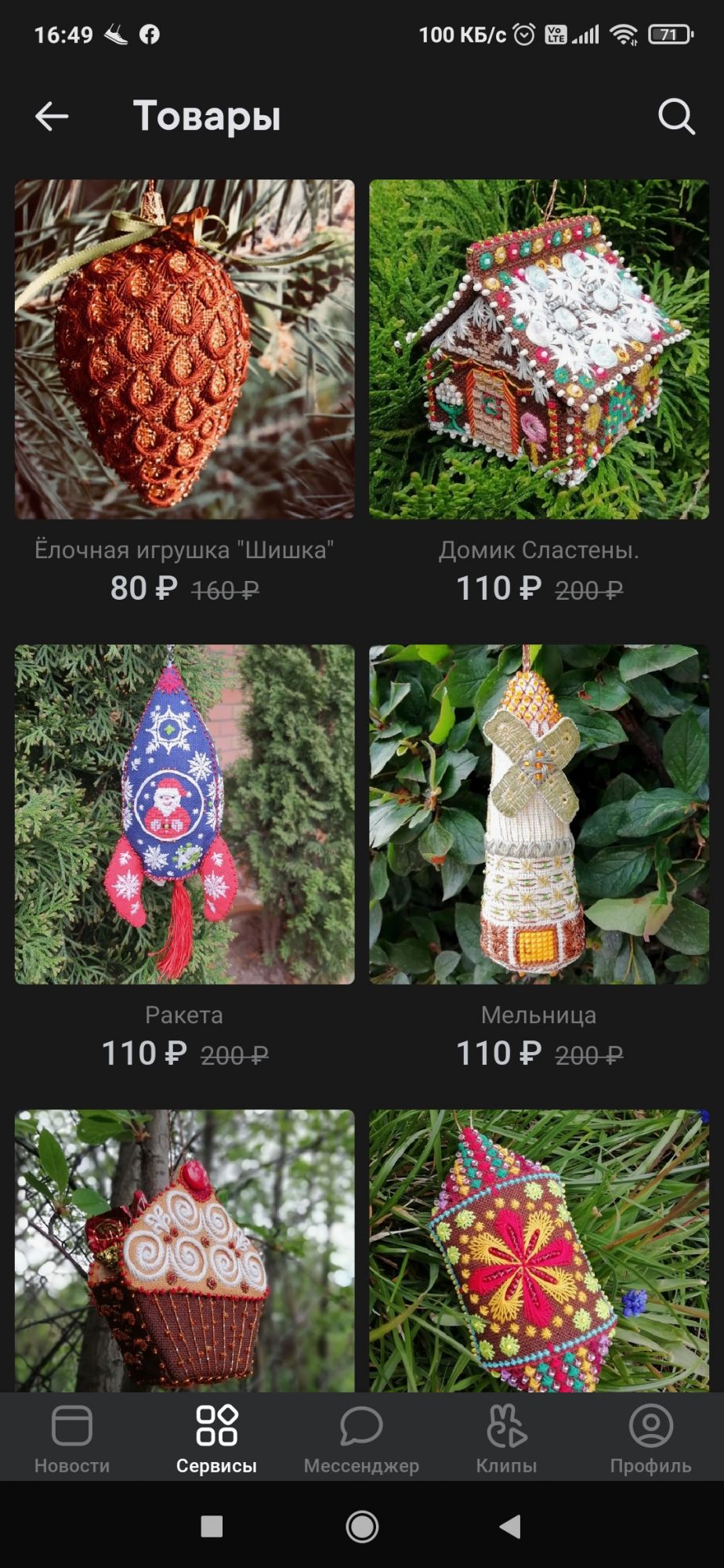Open the Ёлочная игрушка "Шишка" product
This screenshot has width=724, height=1568.
(x=184, y=350)
